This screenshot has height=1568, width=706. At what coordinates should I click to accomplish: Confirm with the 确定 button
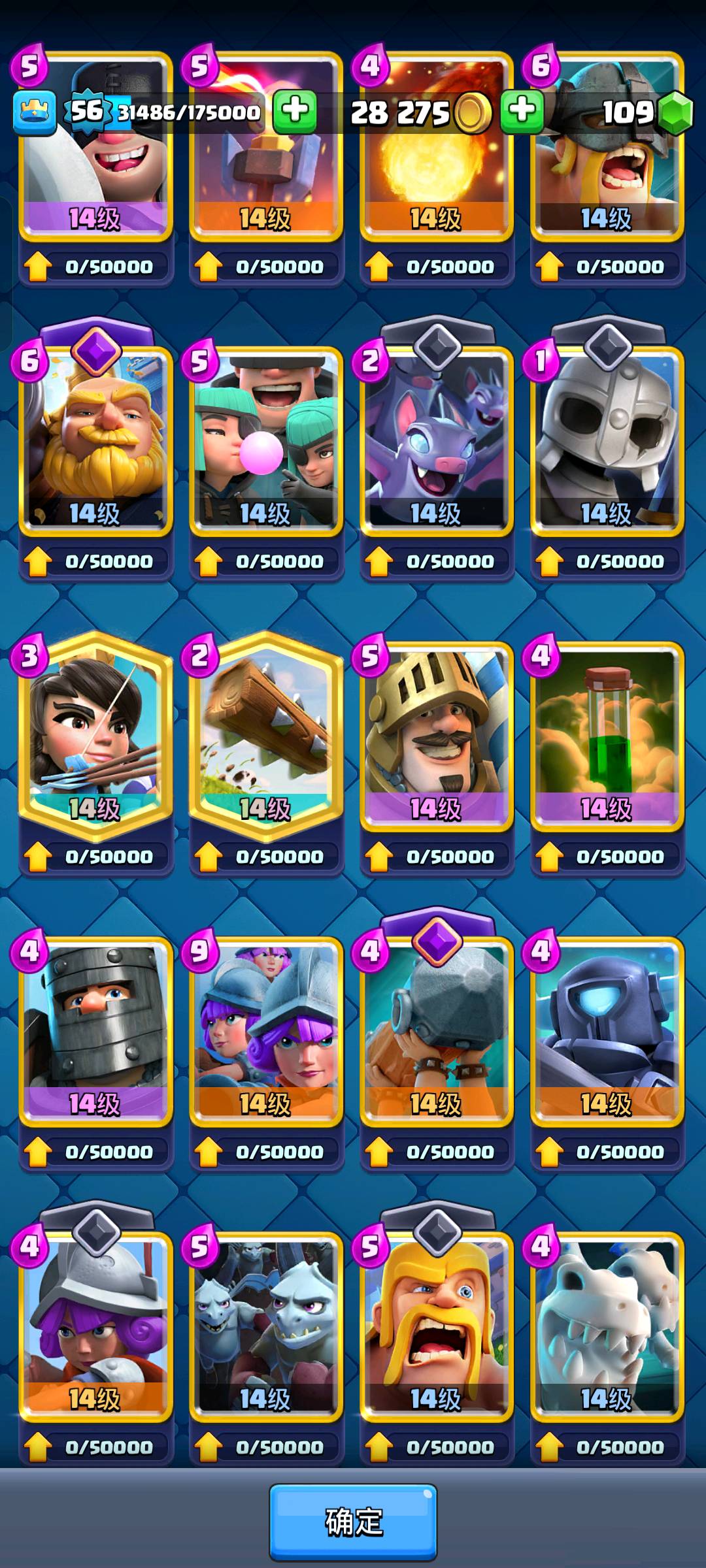click(353, 1522)
